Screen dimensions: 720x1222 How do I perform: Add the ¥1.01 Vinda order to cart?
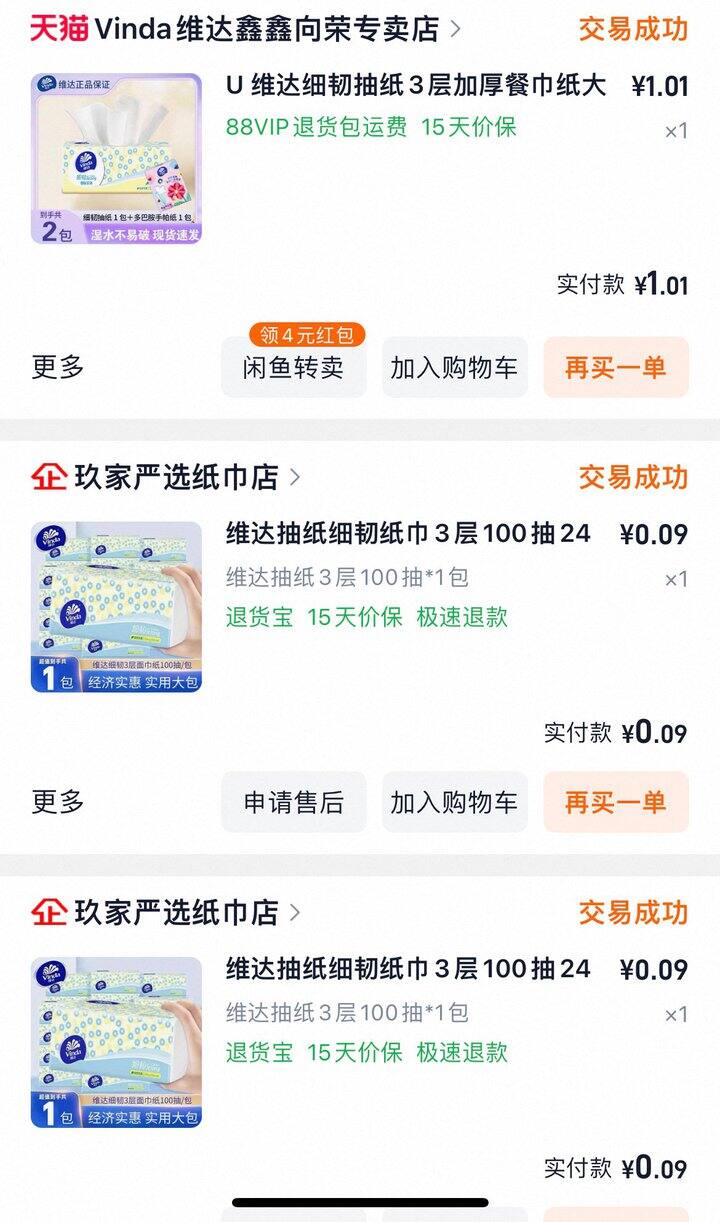click(454, 367)
